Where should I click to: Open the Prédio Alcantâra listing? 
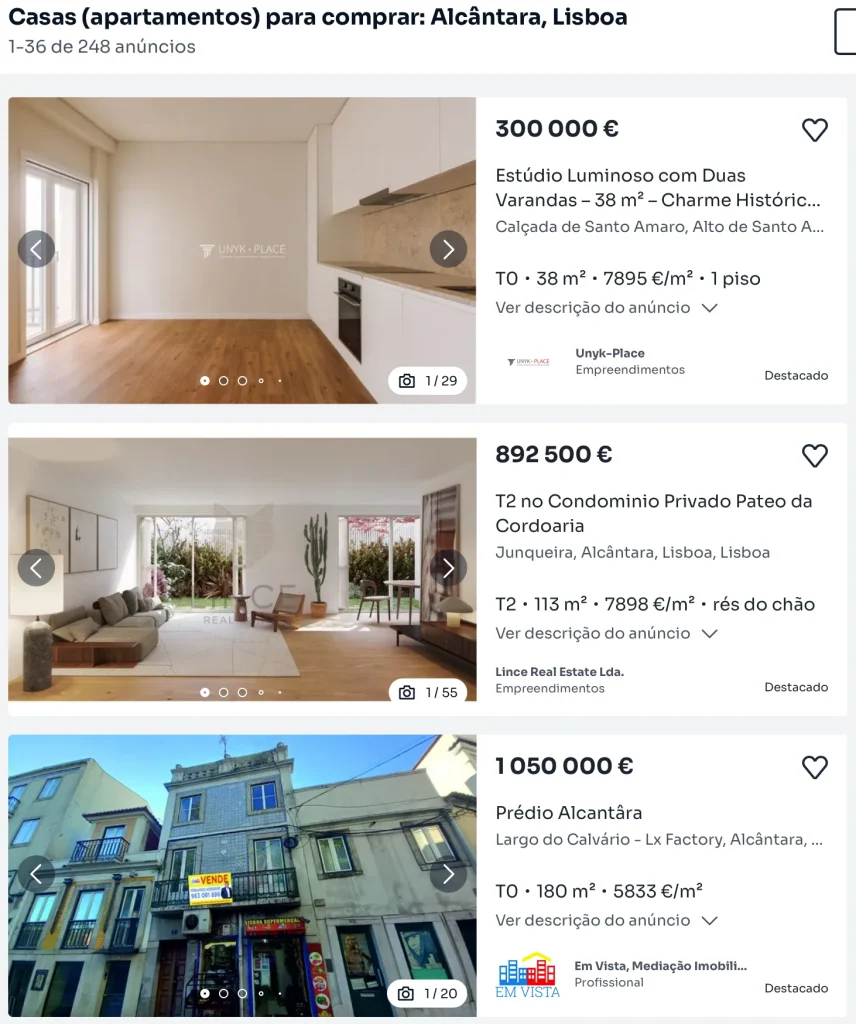point(568,813)
